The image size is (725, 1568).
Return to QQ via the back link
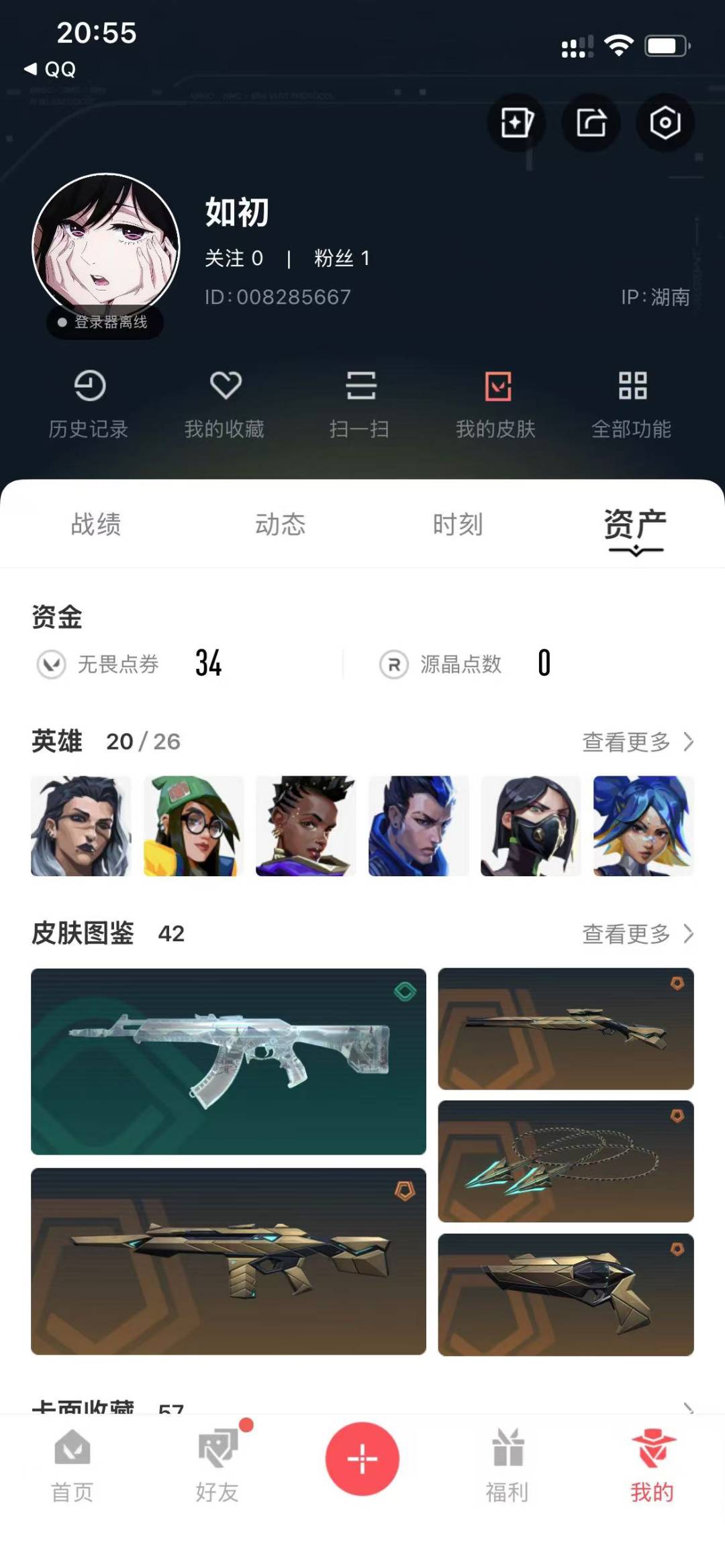click(50, 69)
